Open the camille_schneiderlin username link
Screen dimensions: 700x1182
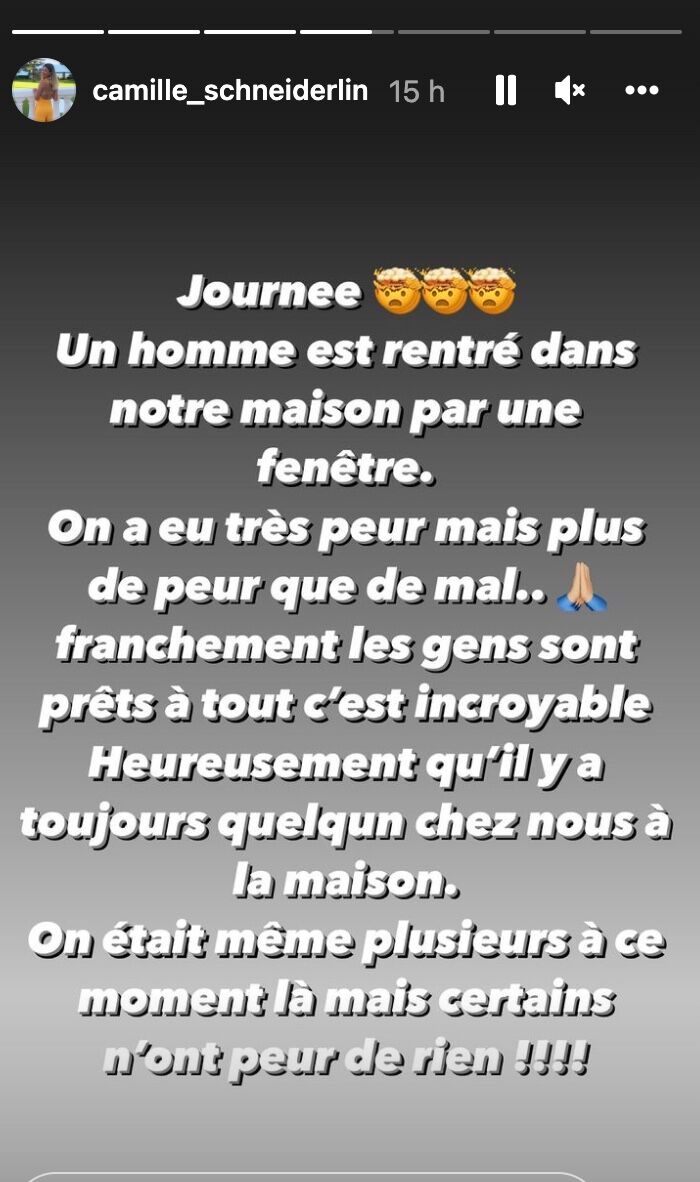point(230,91)
